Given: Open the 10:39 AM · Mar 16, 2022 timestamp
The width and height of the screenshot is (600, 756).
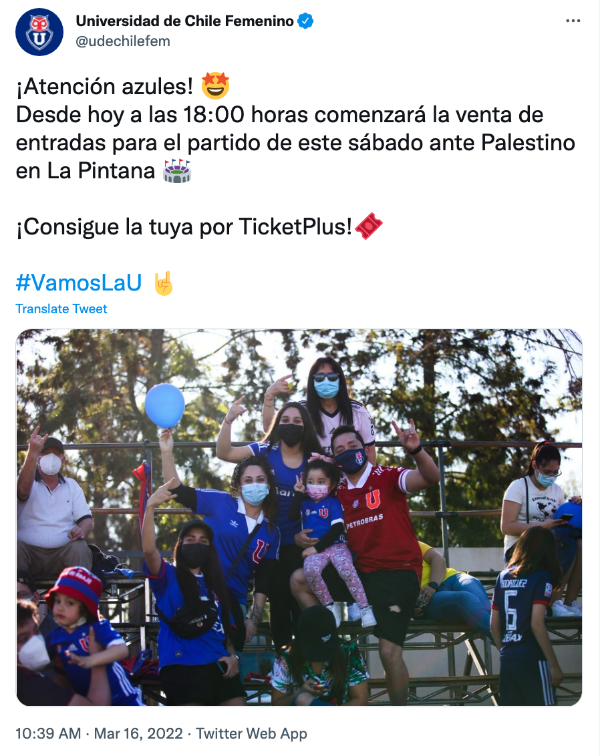Looking at the screenshot, I should (98, 734).
